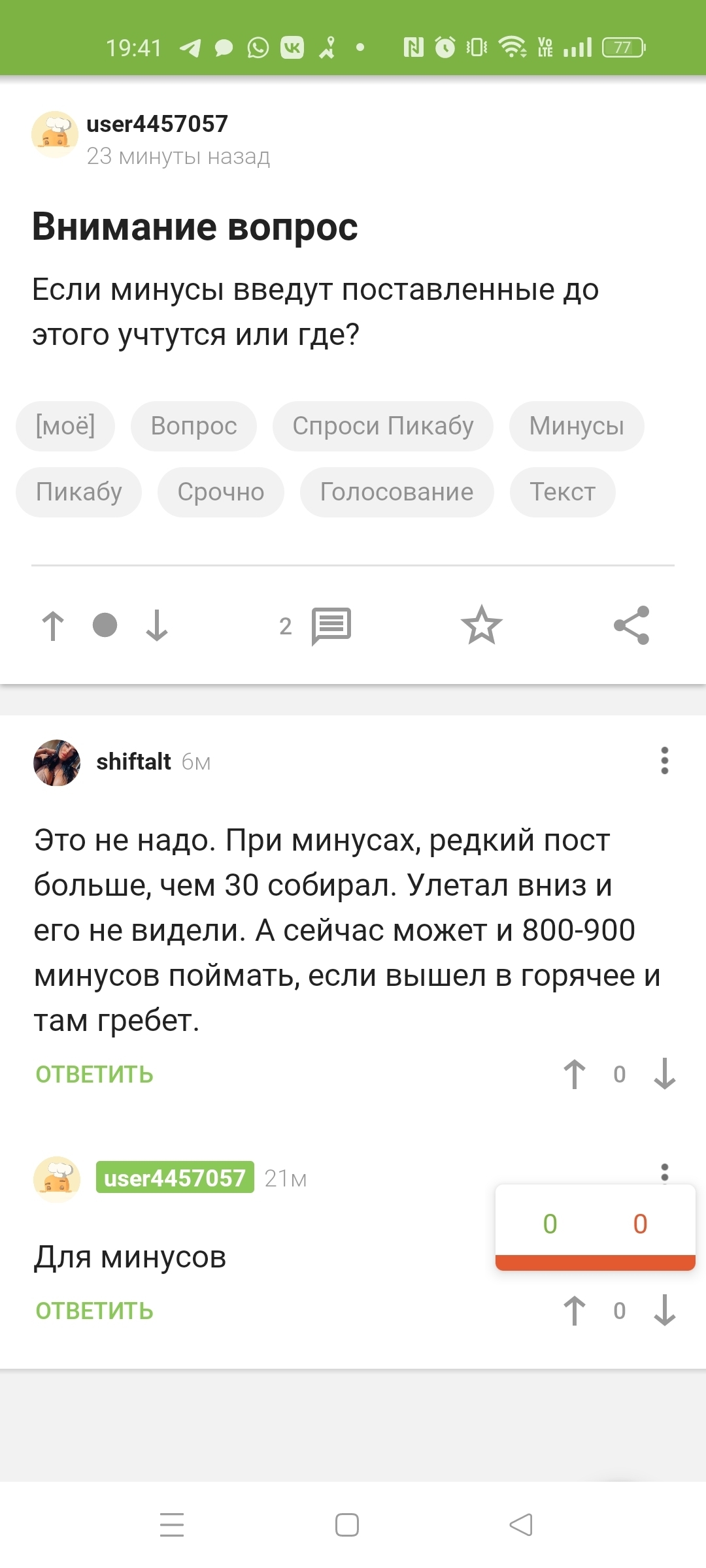This screenshot has height=1568, width=706.
Task: Downvote the post "Внимание вопрос"
Action: (x=157, y=626)
